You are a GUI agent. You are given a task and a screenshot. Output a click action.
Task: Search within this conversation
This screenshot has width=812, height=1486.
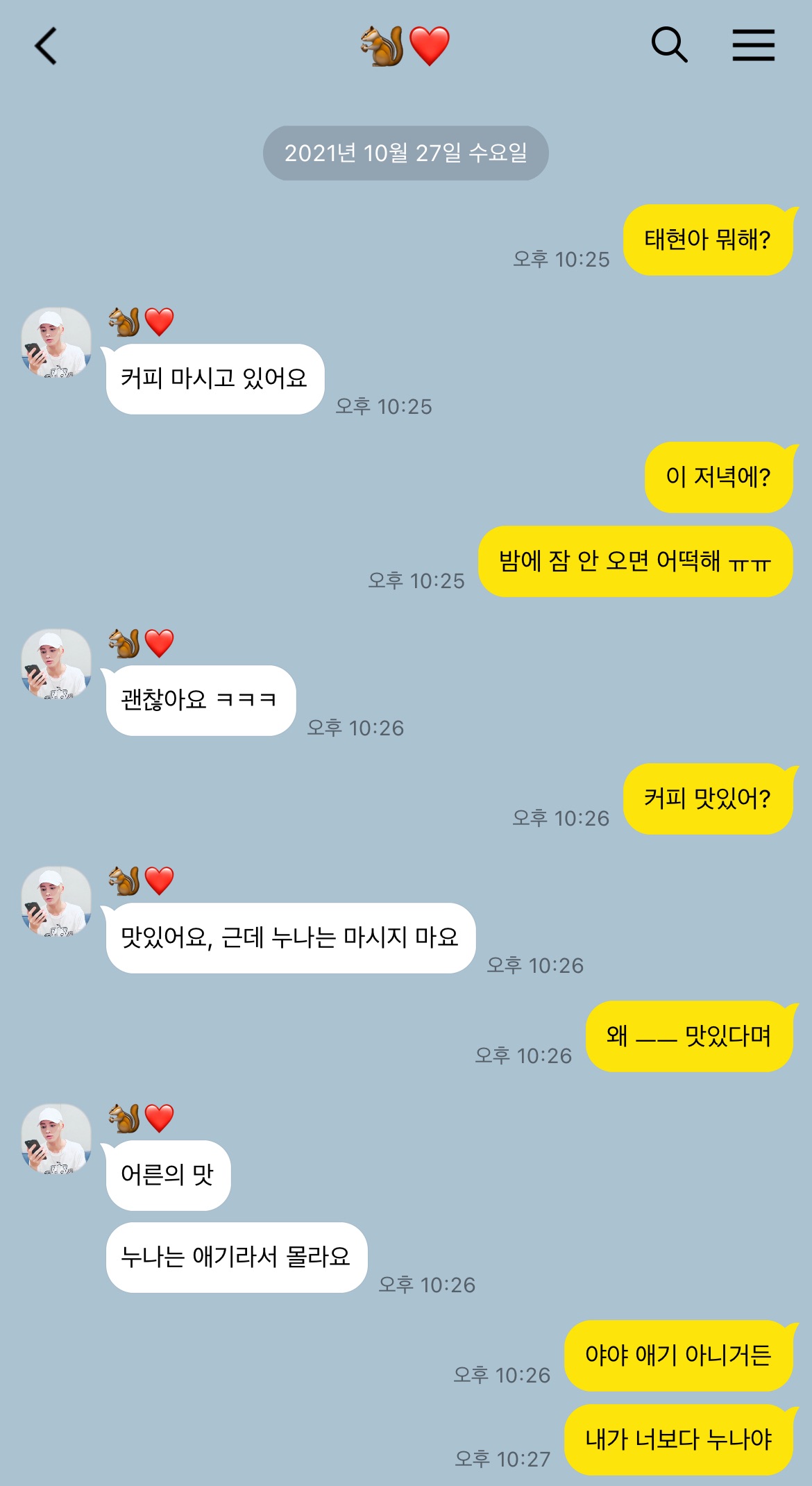click(669, 45)
